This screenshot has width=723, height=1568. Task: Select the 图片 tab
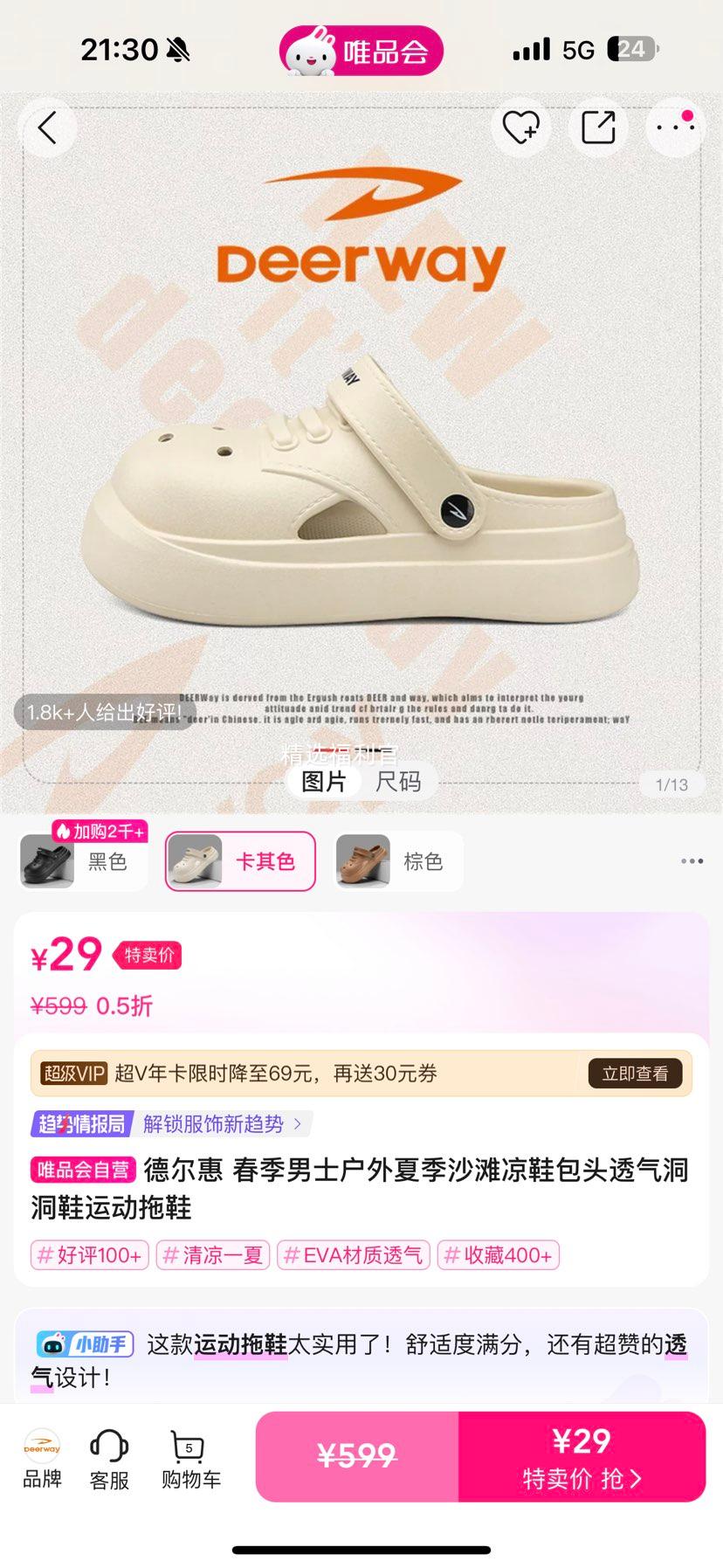pos(324,782)
